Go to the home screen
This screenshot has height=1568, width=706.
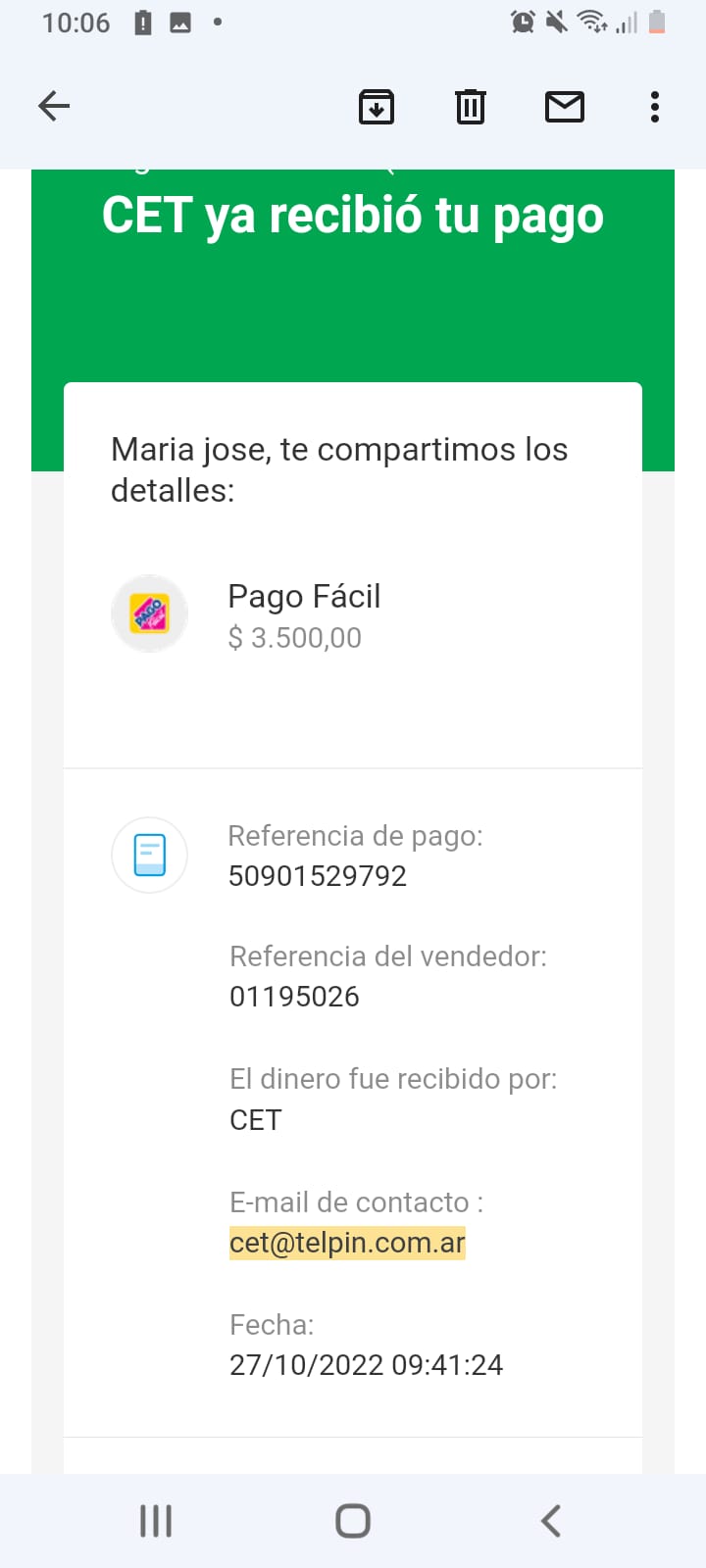pyautogui.click(x=353, y=1521)
